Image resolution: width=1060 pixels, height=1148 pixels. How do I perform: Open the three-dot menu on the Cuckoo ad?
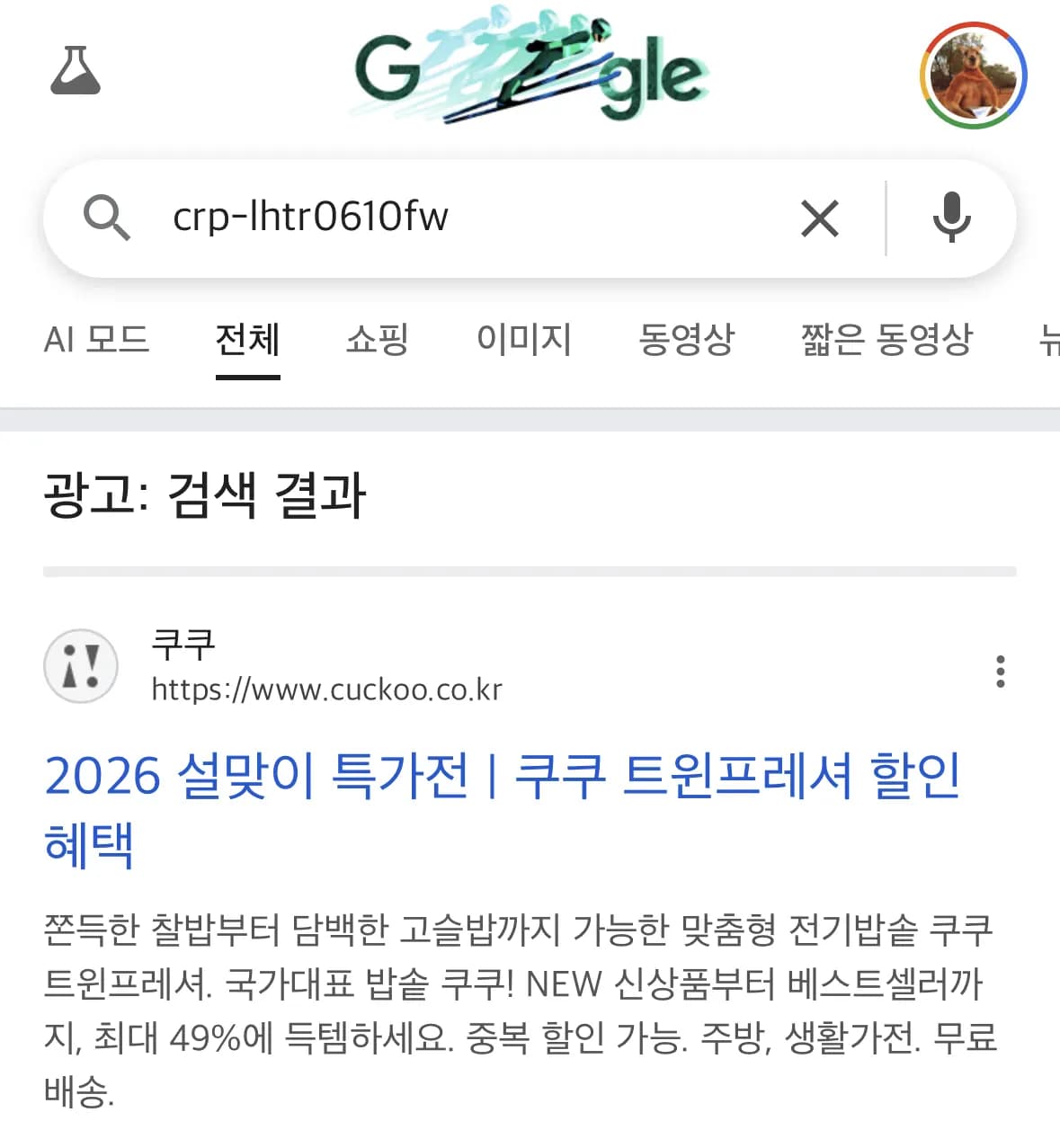coord(1000,672)
